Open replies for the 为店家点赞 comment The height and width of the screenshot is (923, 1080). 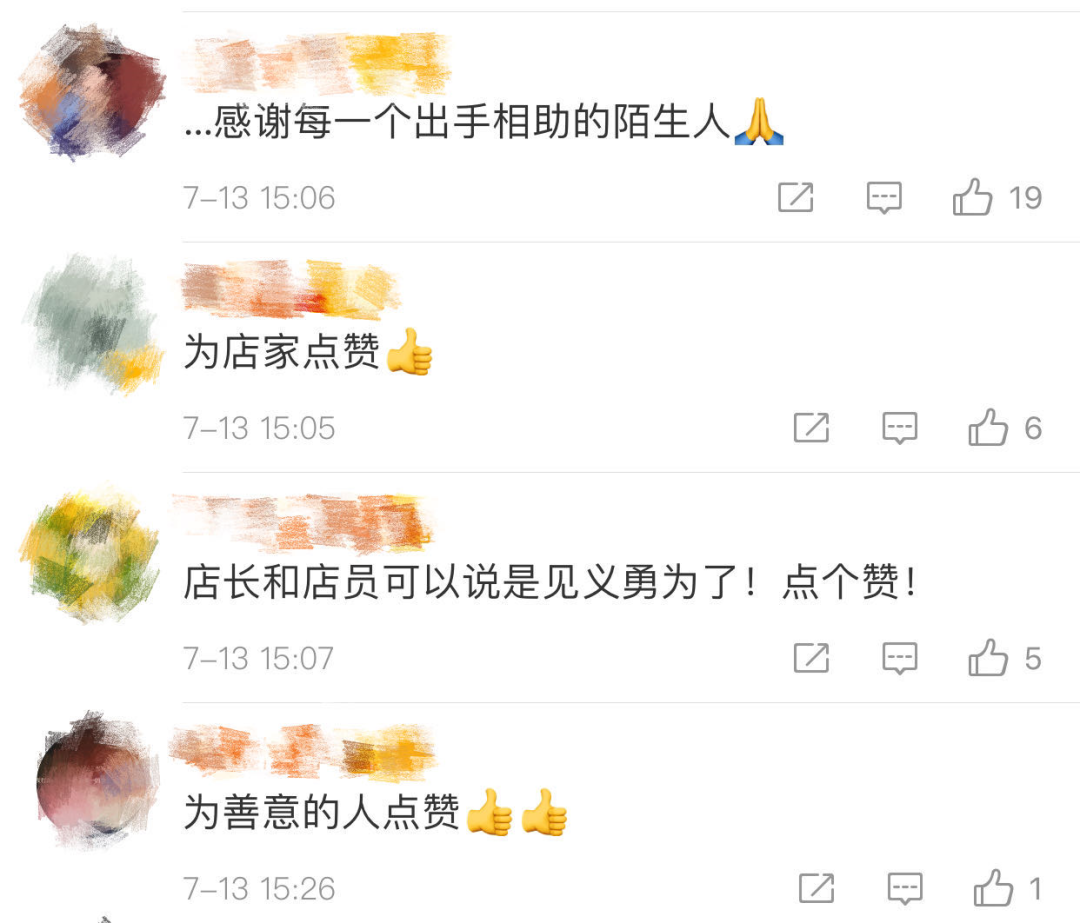click(x=900, y=428)
